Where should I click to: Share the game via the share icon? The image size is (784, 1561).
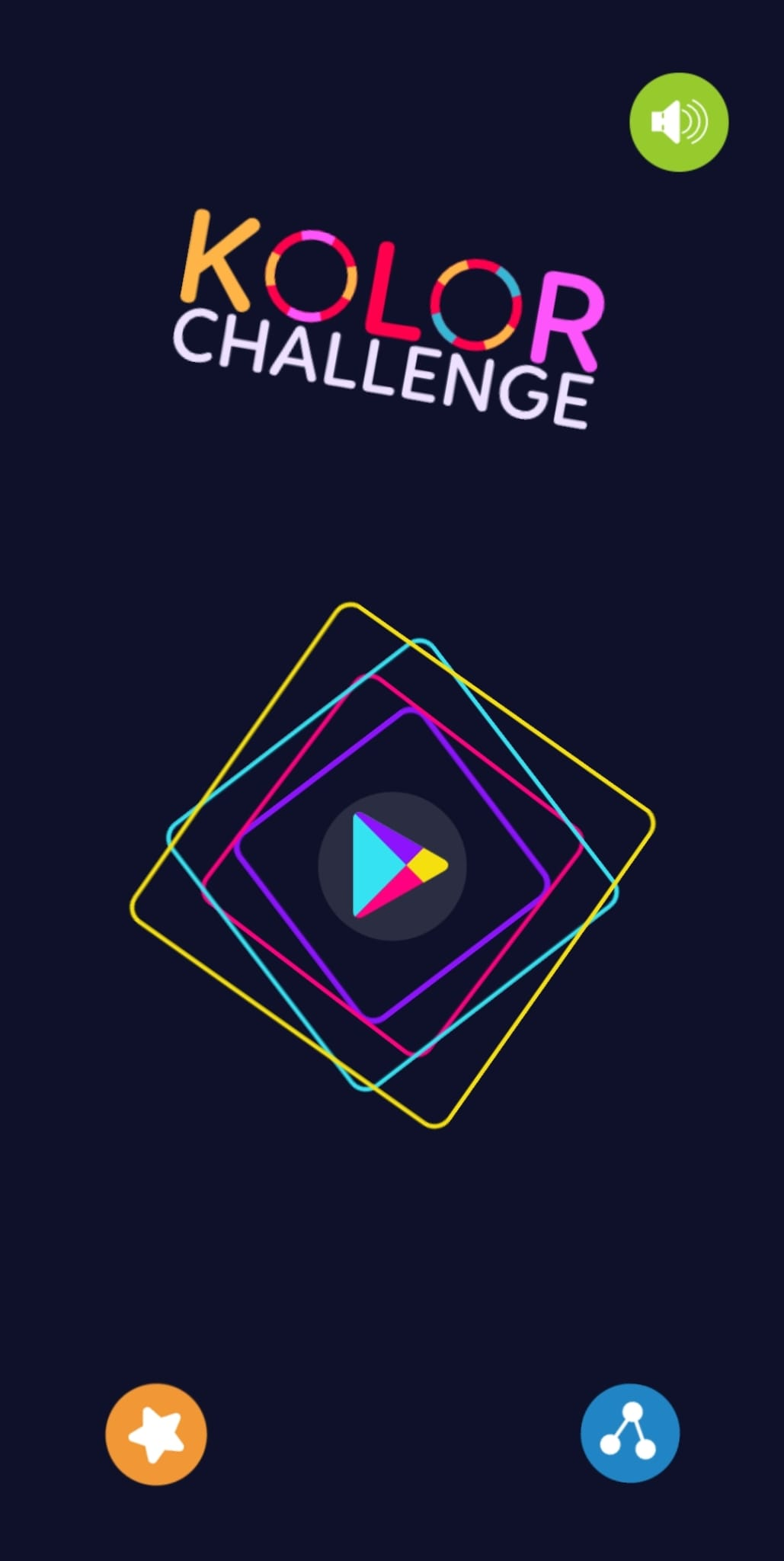pyautogui.click(x=629, y=1432)
